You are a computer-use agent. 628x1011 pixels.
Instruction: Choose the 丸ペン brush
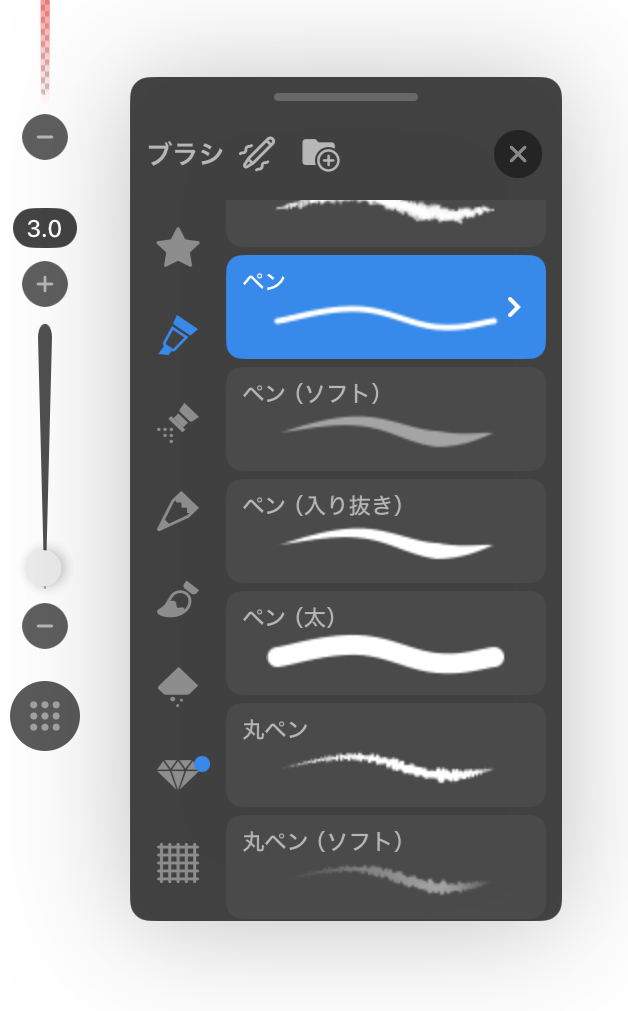[x=385, y=754]
